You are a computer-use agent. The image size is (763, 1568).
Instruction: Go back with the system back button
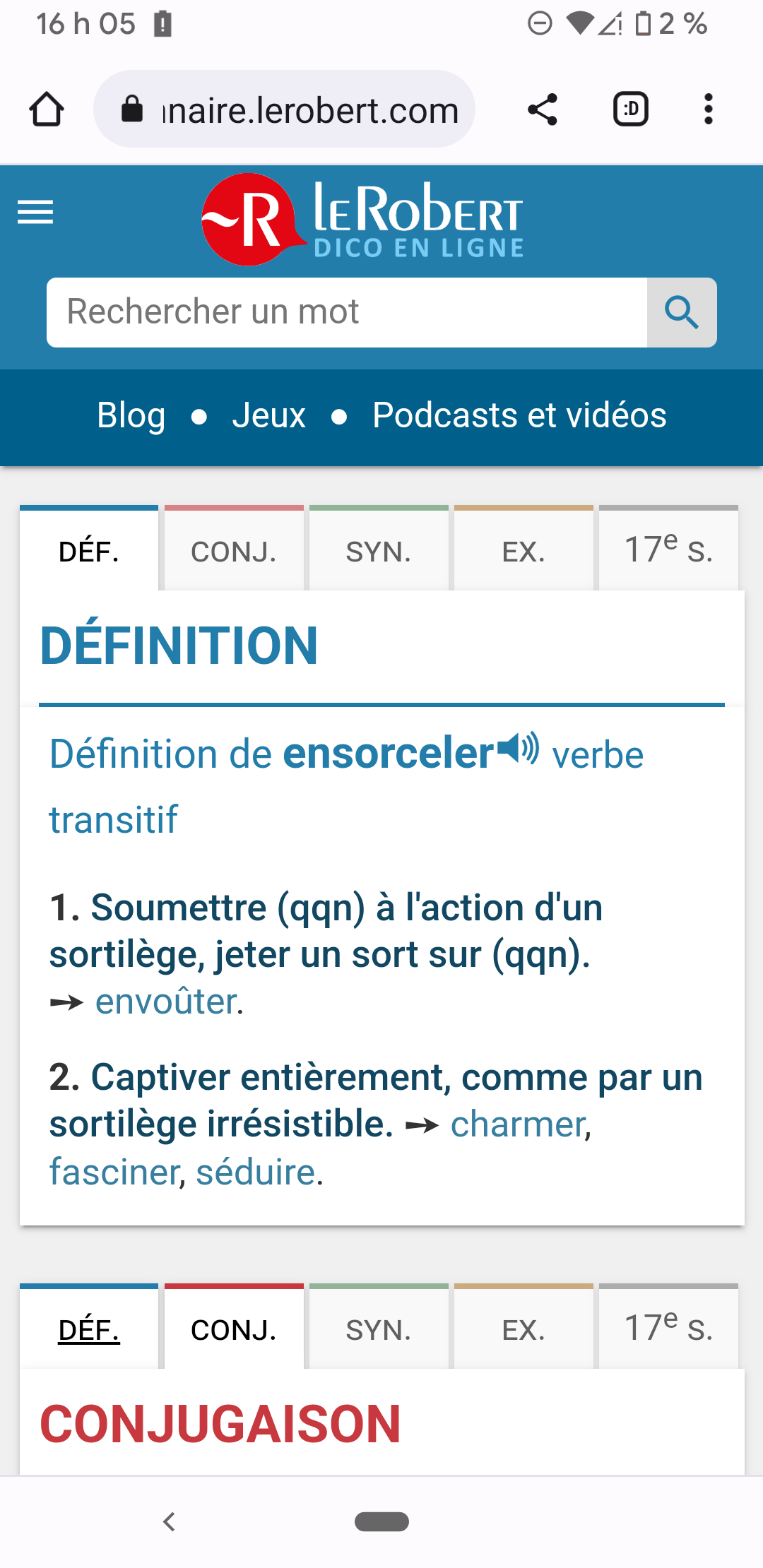pyautogui.click(x=169, y=1521)
